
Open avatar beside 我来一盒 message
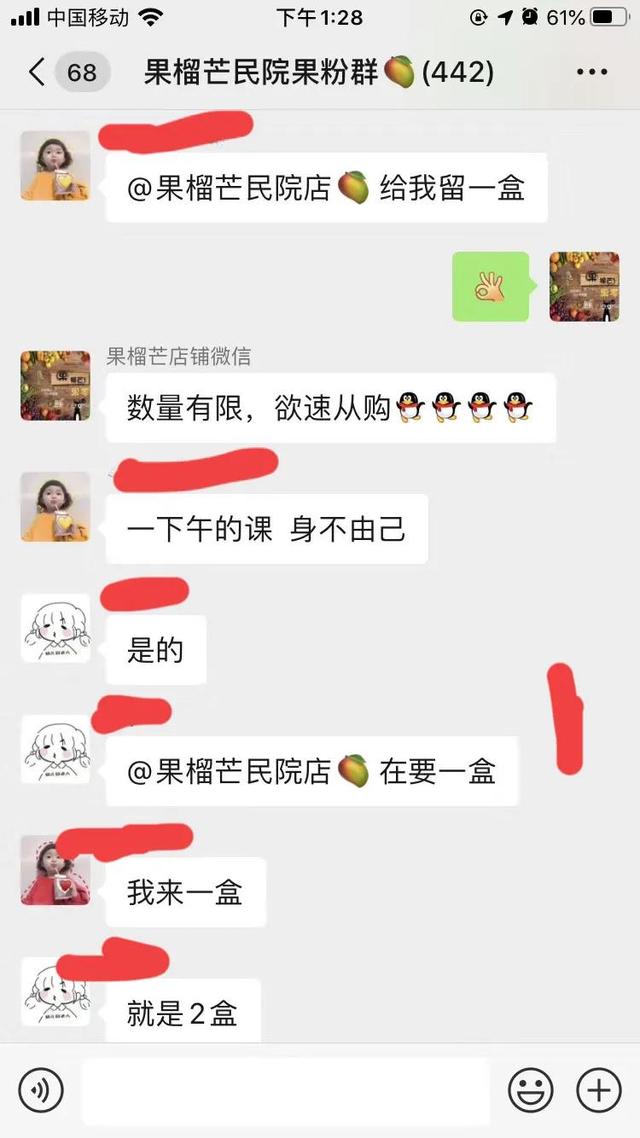[x=55, y=870]
